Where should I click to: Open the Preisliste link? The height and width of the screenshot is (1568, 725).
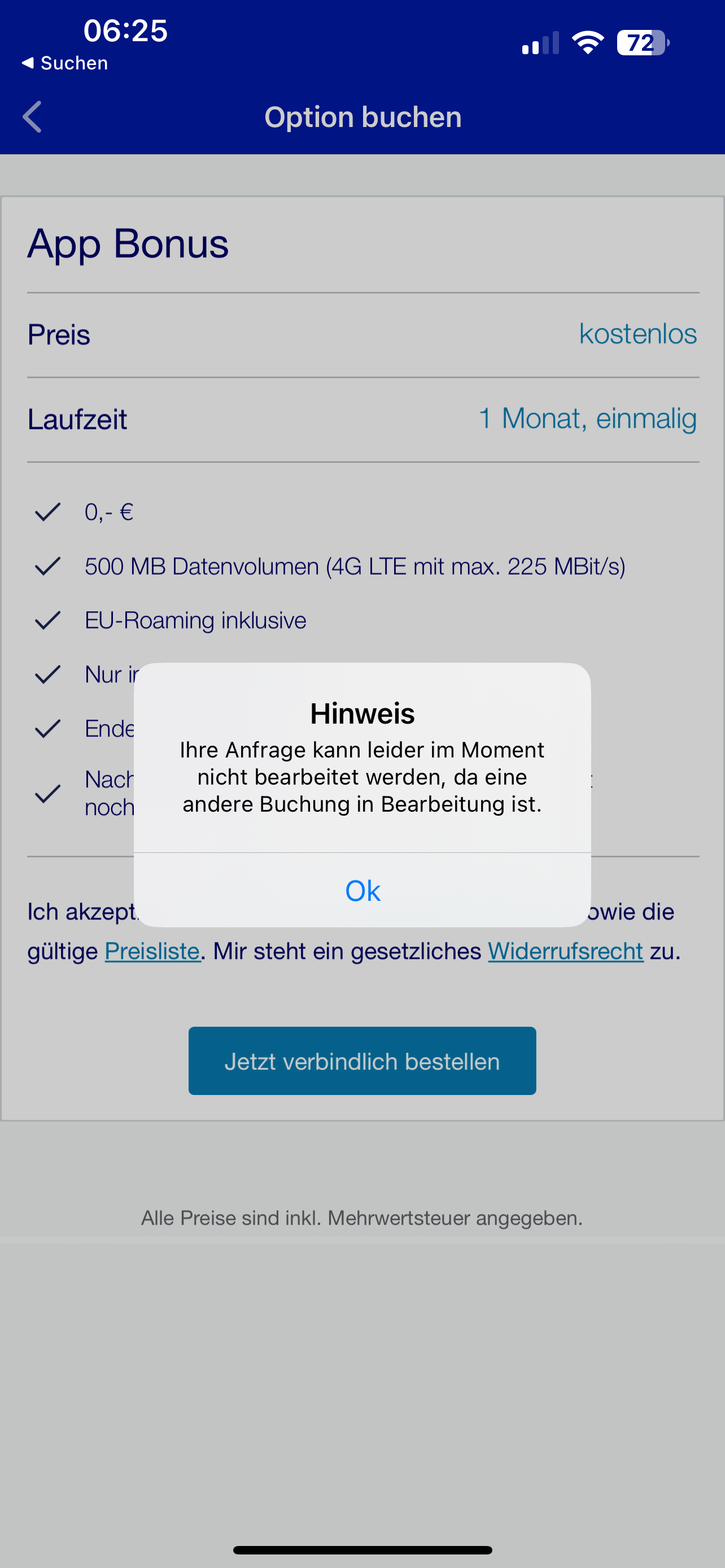point(152,951)
